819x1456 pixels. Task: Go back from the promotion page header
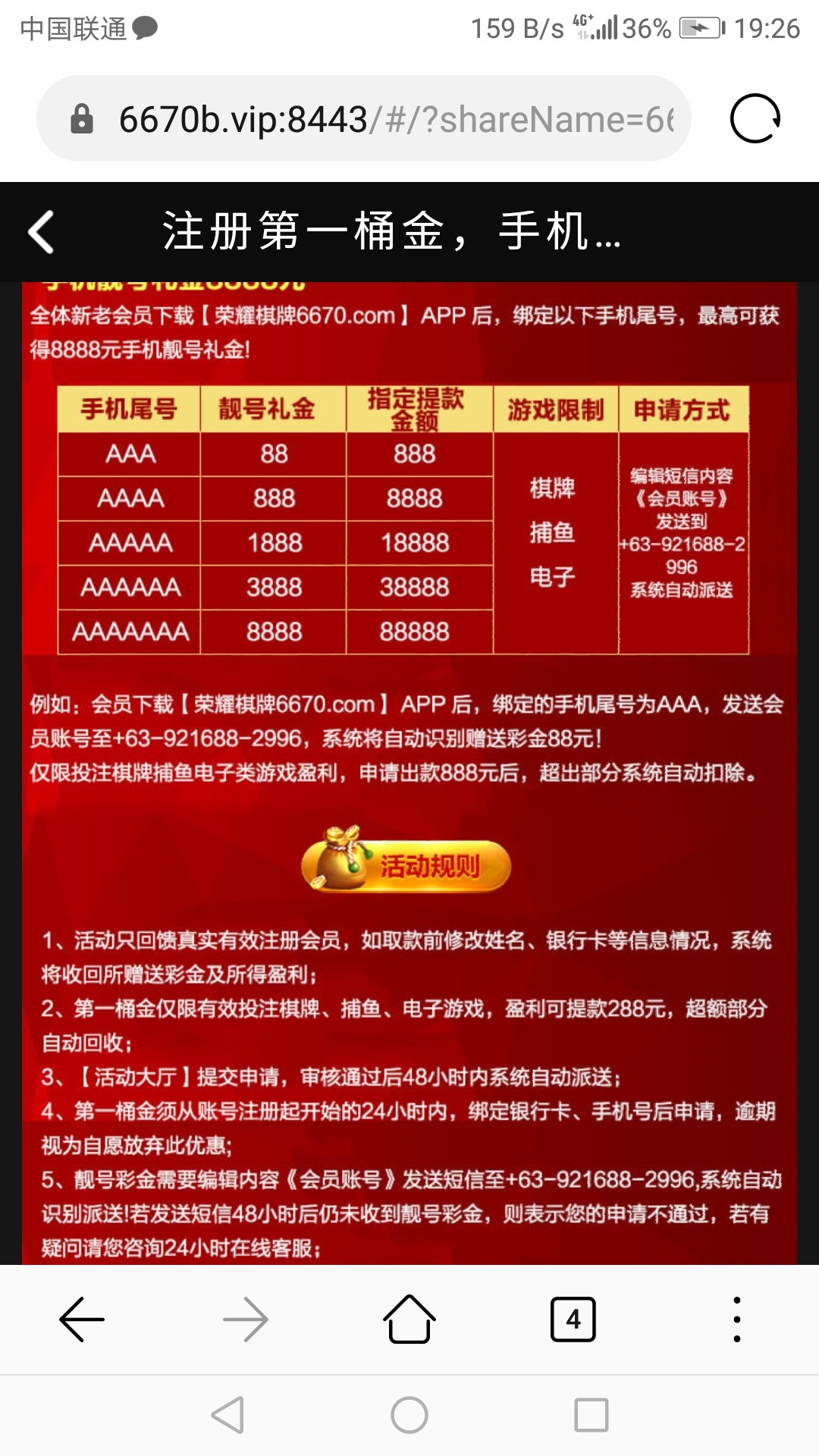click(42, 231)
